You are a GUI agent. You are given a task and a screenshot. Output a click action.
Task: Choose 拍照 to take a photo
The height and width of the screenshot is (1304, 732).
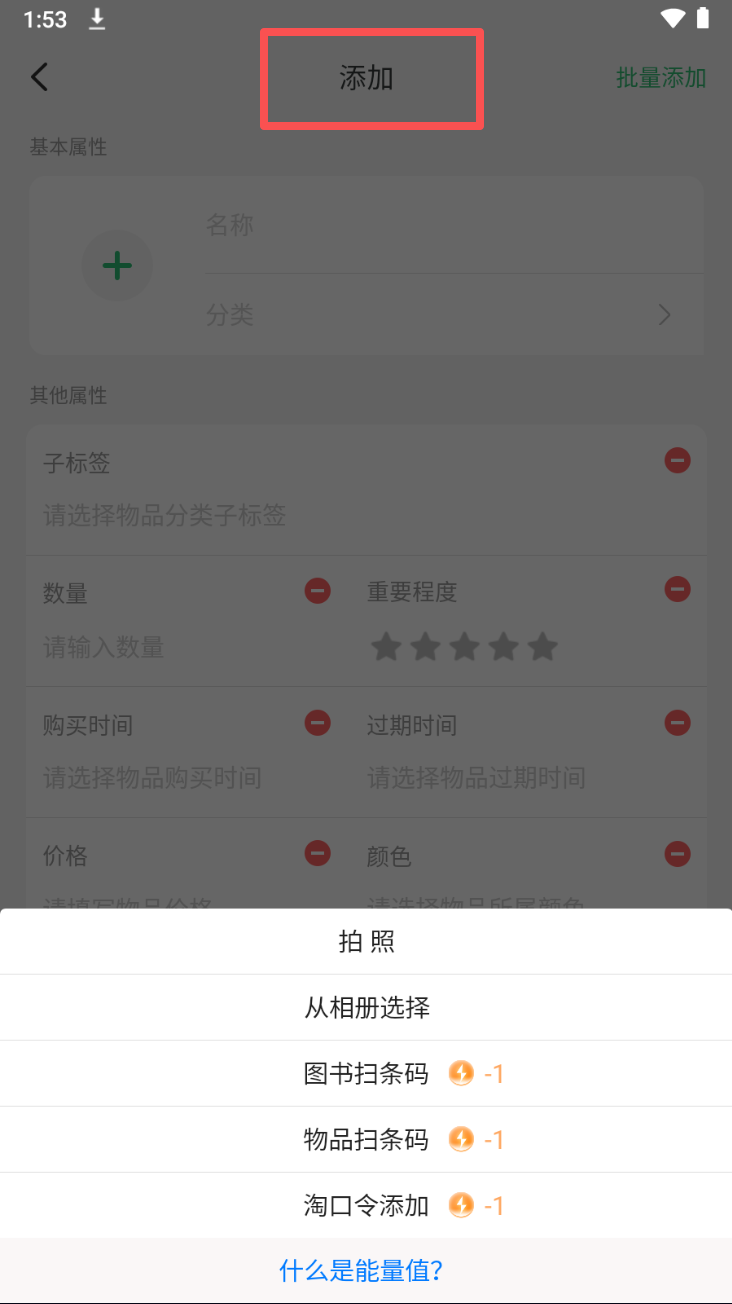tap(366, 941)
